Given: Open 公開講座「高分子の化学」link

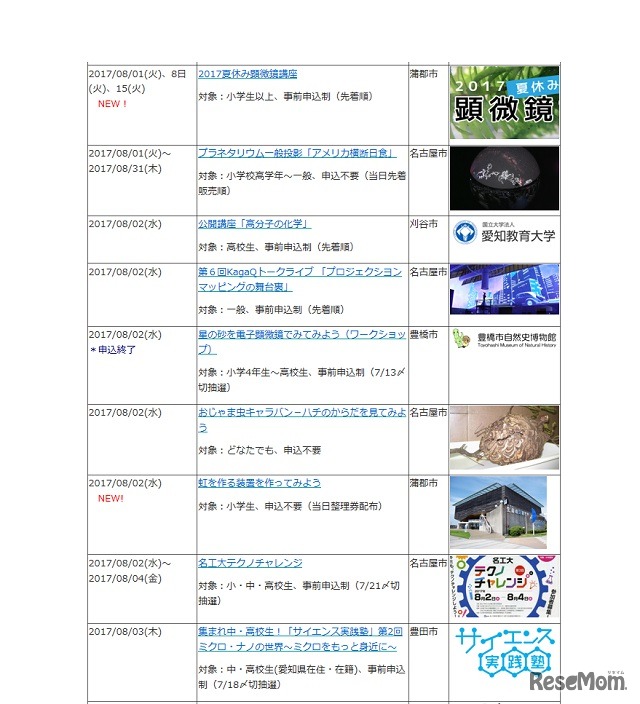Looking at the screenshot, I should [x=254, y=224].
